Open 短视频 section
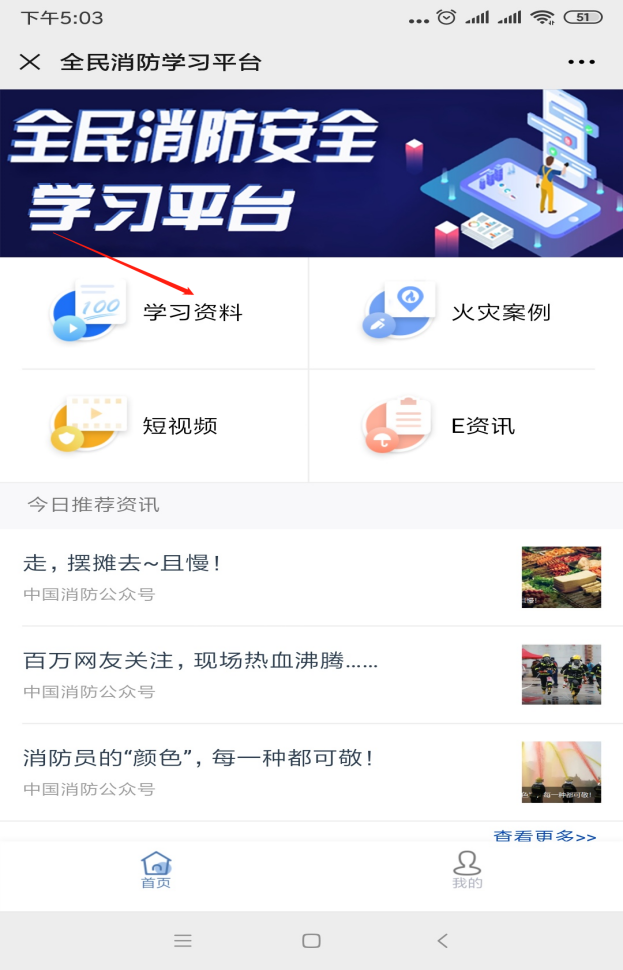This screenshot has width=623, height=970. click(150, 426)
